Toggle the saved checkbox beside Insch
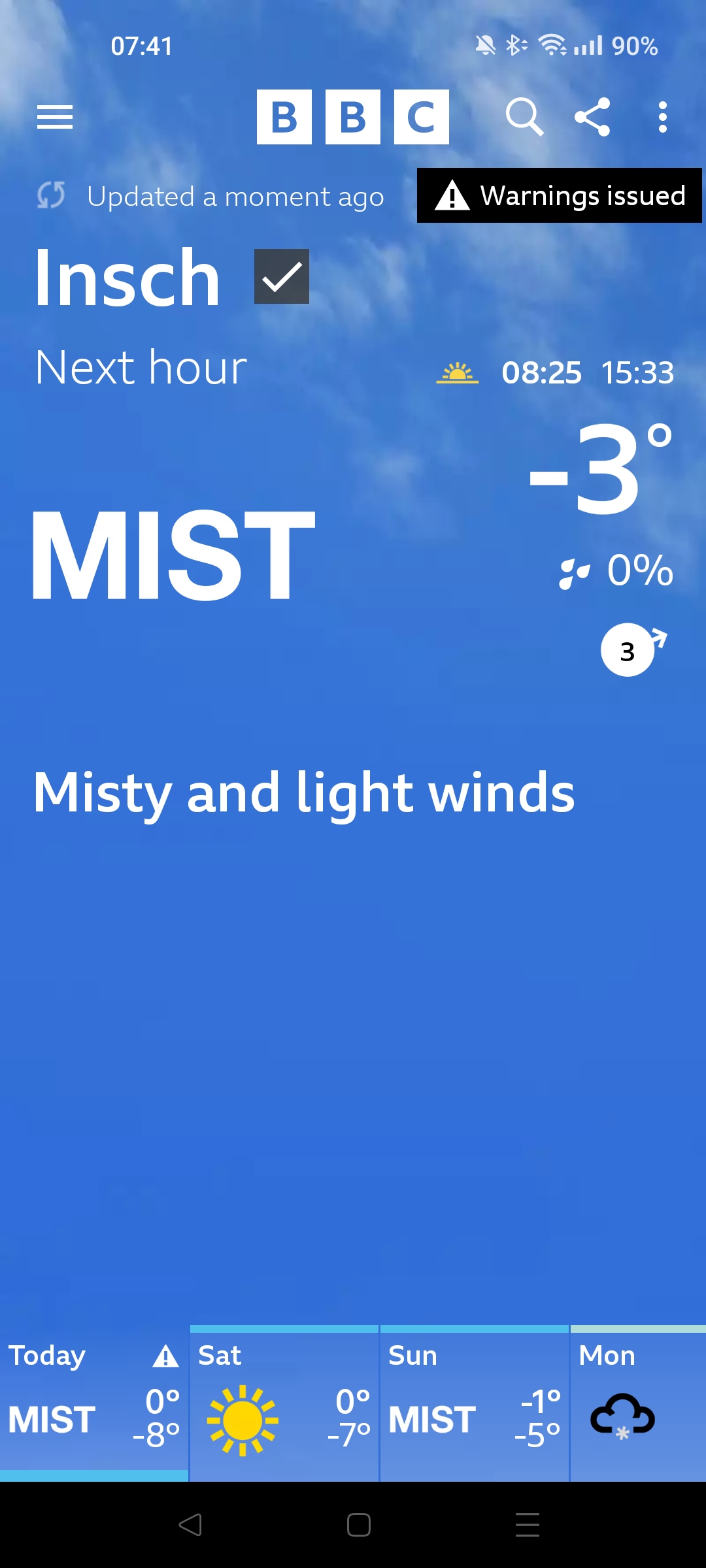 point(282,276)
